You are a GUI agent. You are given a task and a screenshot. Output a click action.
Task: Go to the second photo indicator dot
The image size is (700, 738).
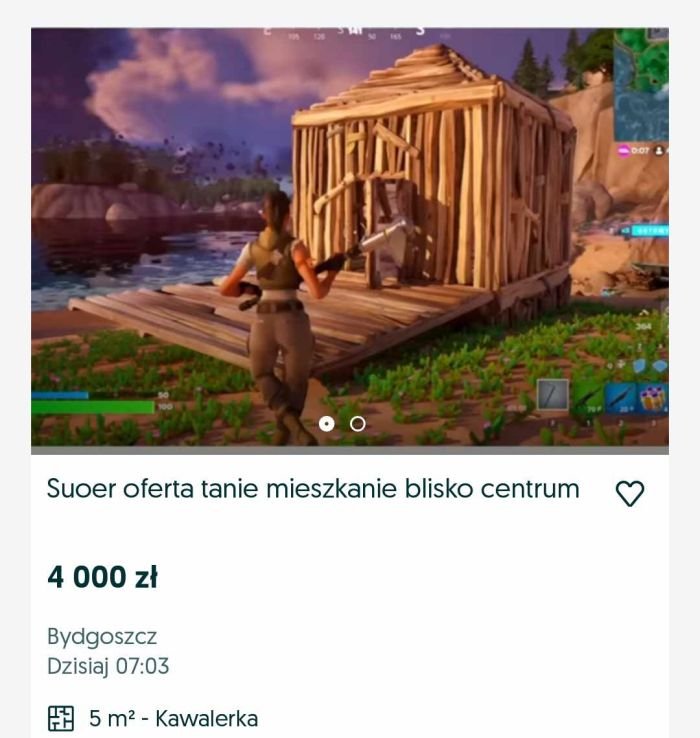click(358, 423)
